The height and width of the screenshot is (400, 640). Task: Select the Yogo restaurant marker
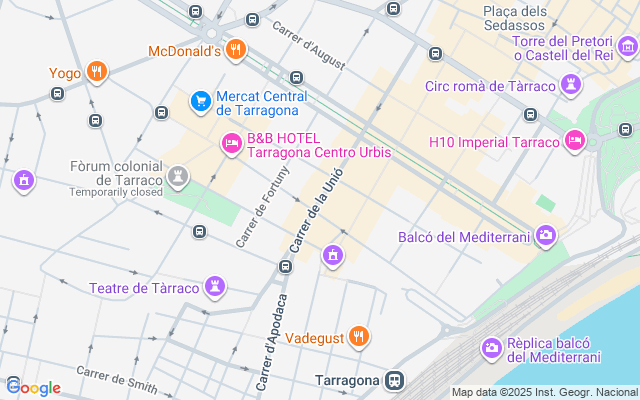click(x=96, y=72)
